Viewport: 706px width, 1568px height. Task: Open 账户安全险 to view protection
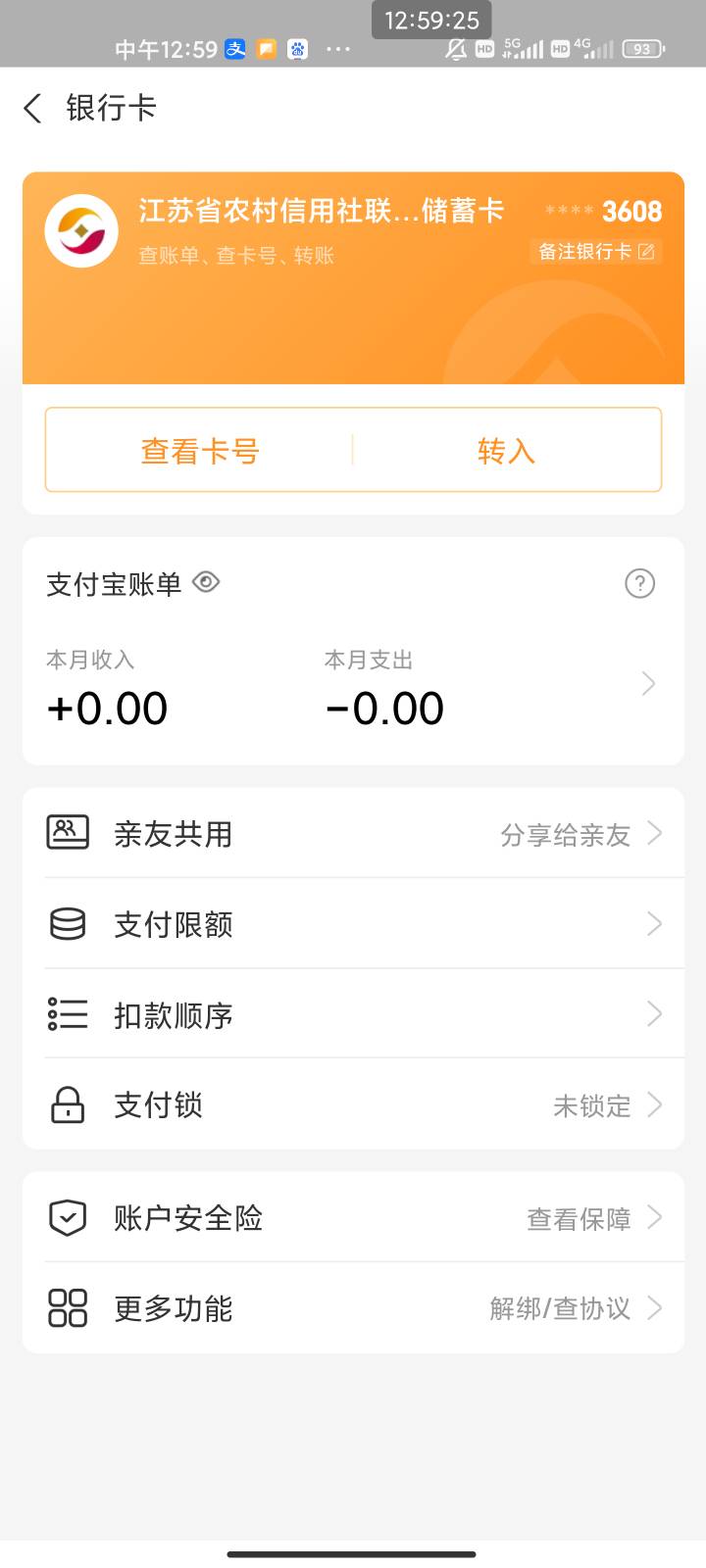353,1218
